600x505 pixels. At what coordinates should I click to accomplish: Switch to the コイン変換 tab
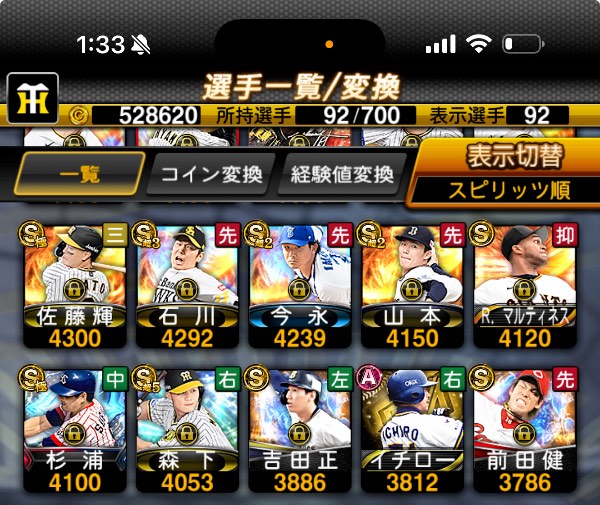point(208,174)
